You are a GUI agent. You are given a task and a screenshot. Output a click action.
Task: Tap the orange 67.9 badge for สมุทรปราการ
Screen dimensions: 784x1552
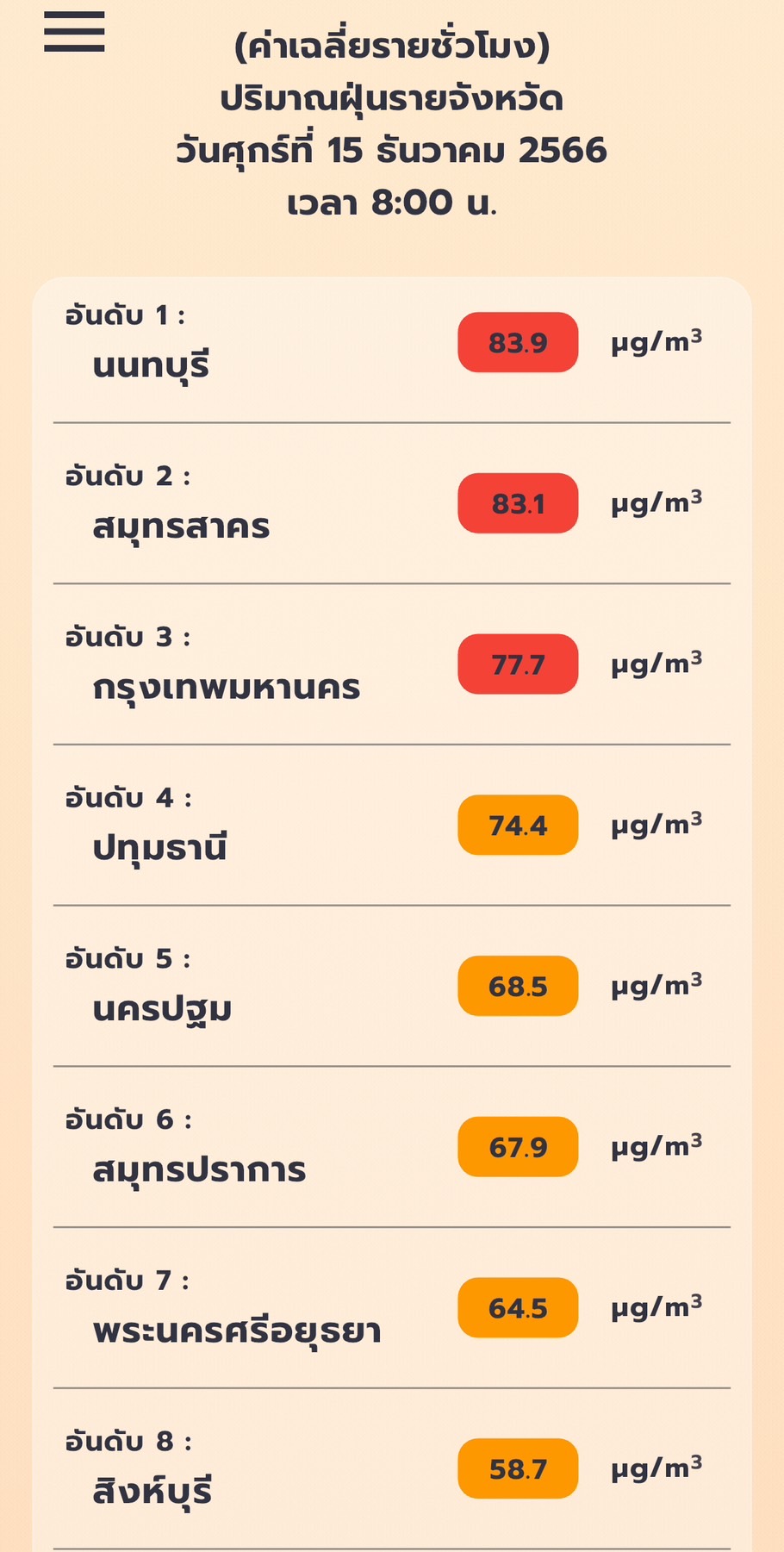(517, 1146)
